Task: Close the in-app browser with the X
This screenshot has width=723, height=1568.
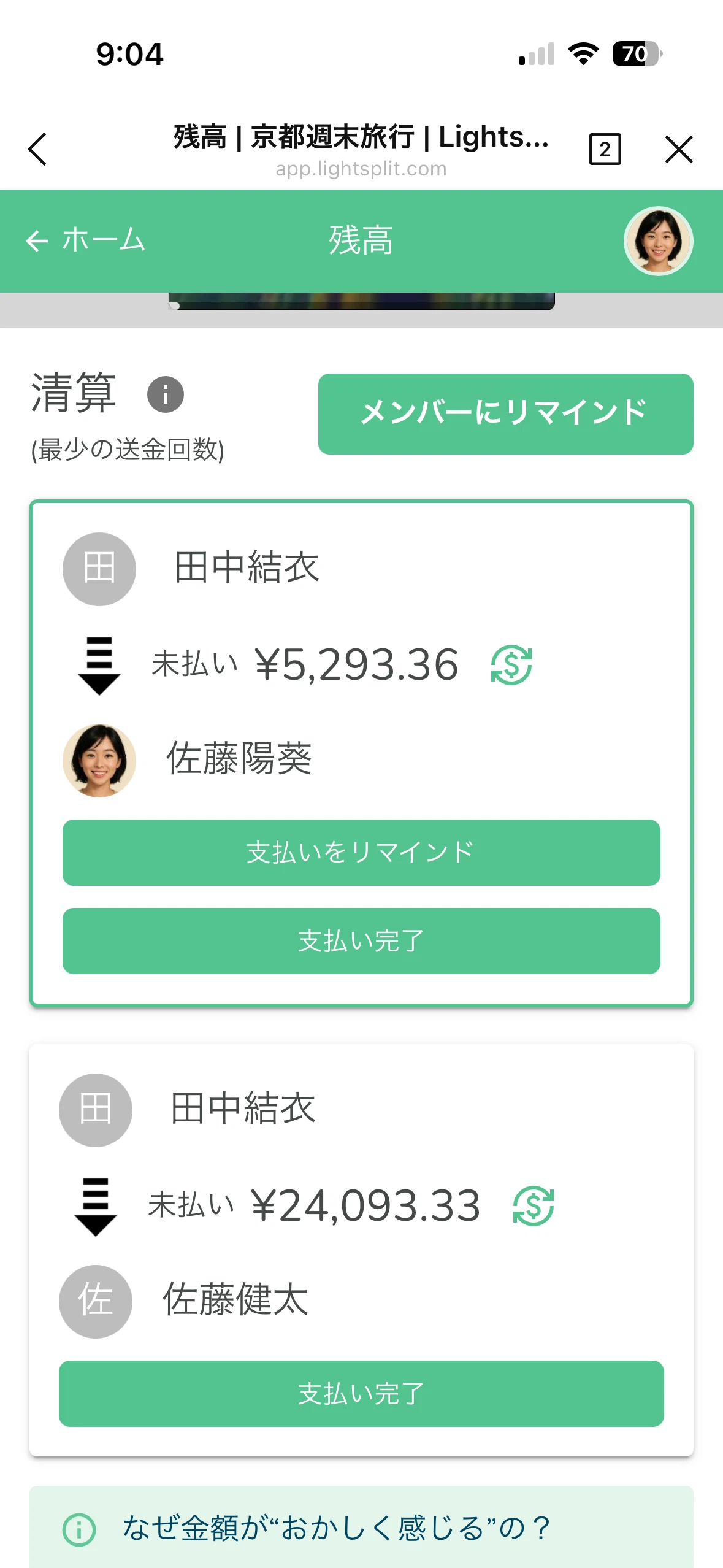Action: coord(679,149)
